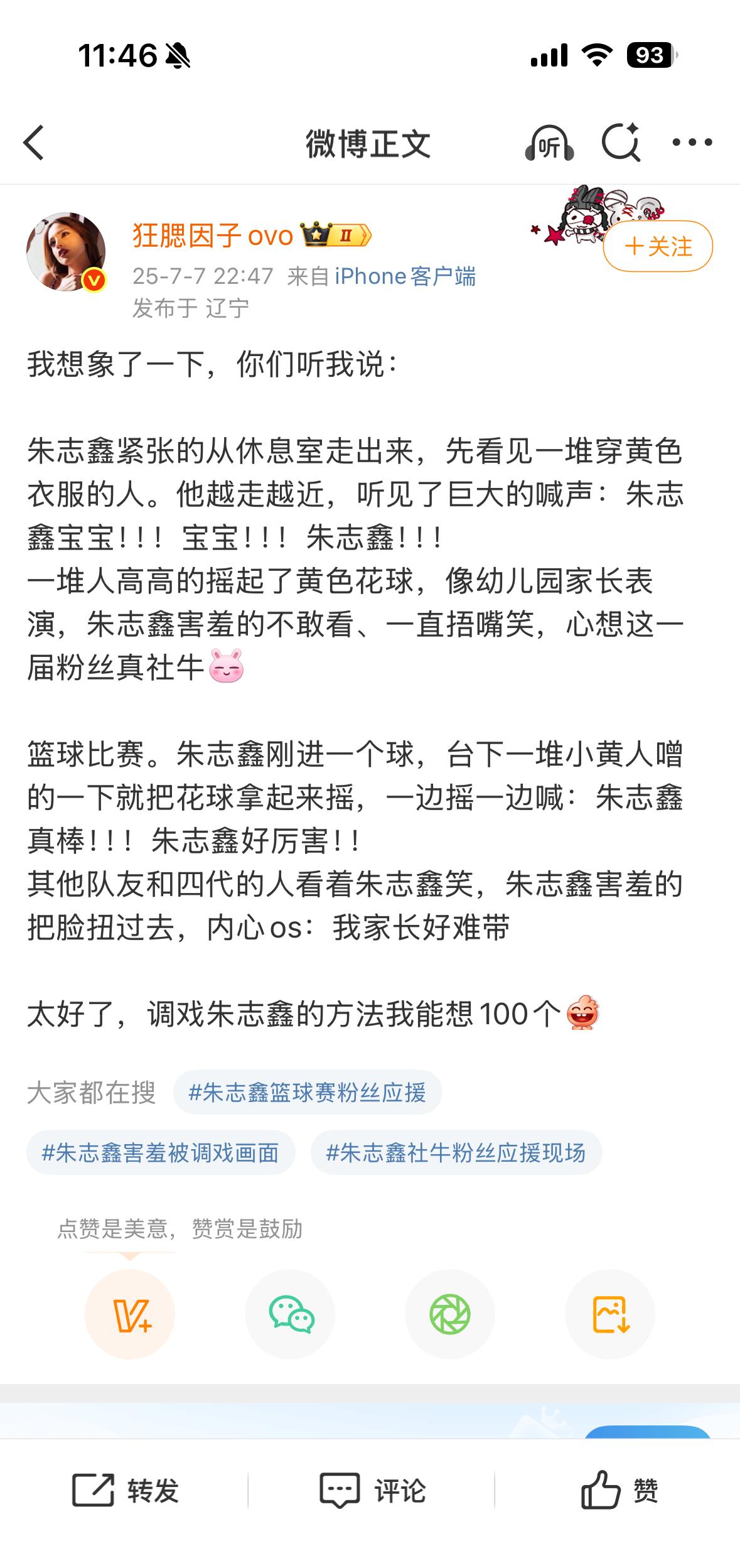
Task: Open comments with the 评论 button
Action: pyautogui.click(x=372, y=1490)
